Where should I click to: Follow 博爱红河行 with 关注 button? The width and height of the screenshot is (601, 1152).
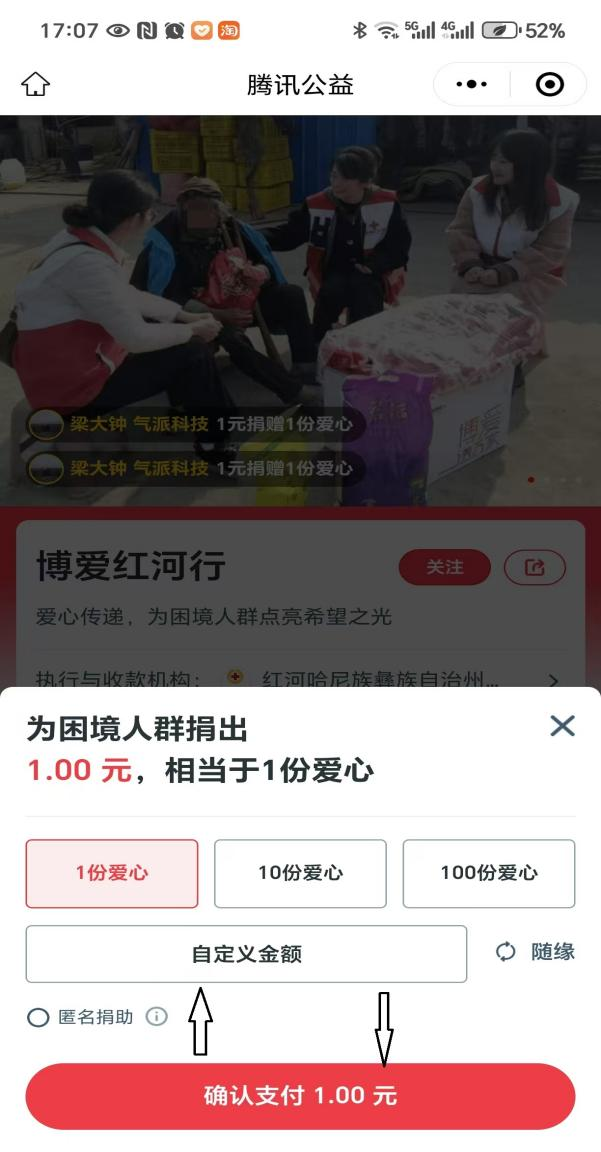(444, 567)
